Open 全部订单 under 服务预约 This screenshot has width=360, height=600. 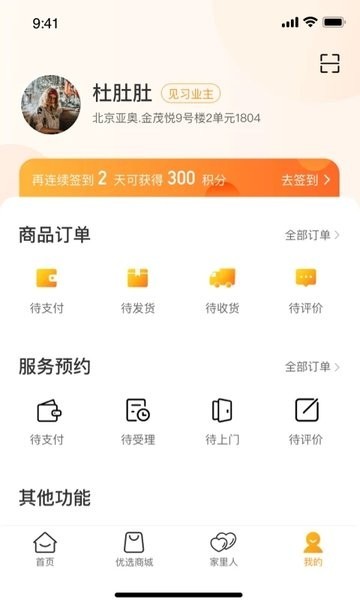point(312,367)
